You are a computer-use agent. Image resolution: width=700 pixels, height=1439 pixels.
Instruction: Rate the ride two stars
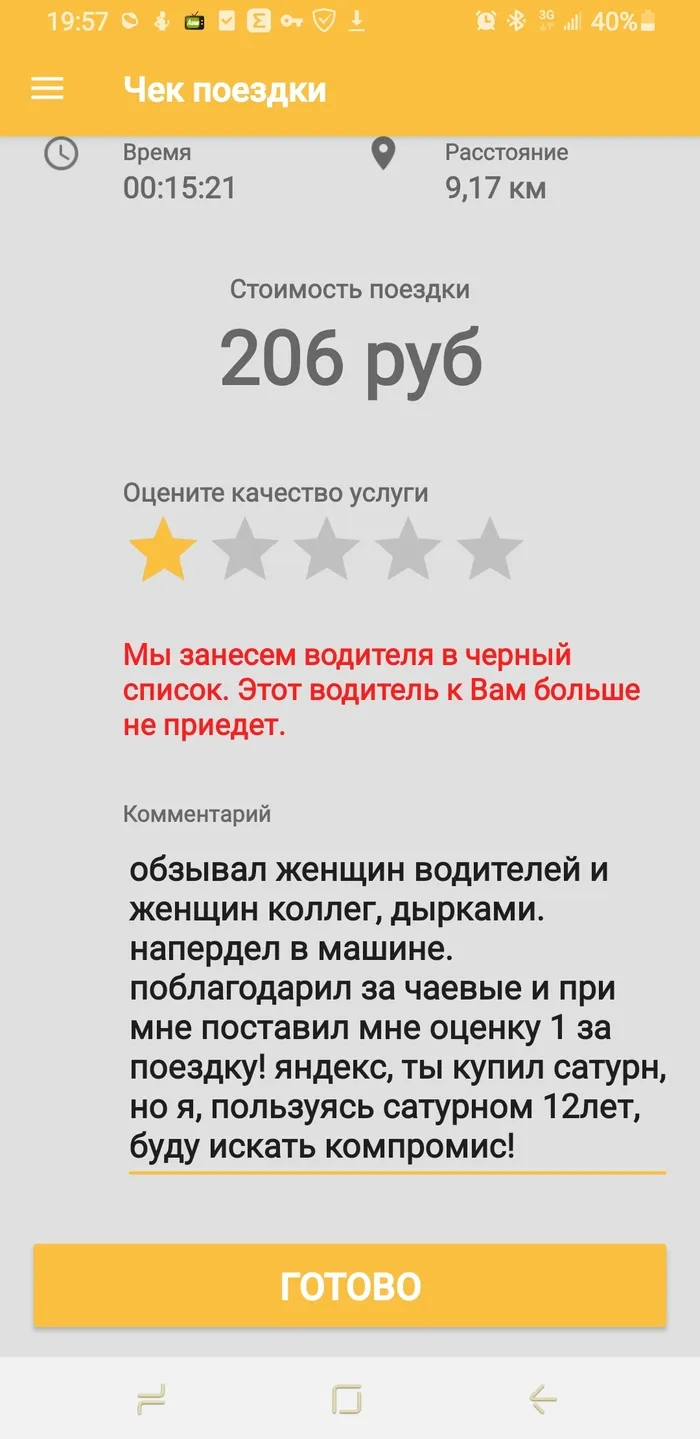click(245, 548)
